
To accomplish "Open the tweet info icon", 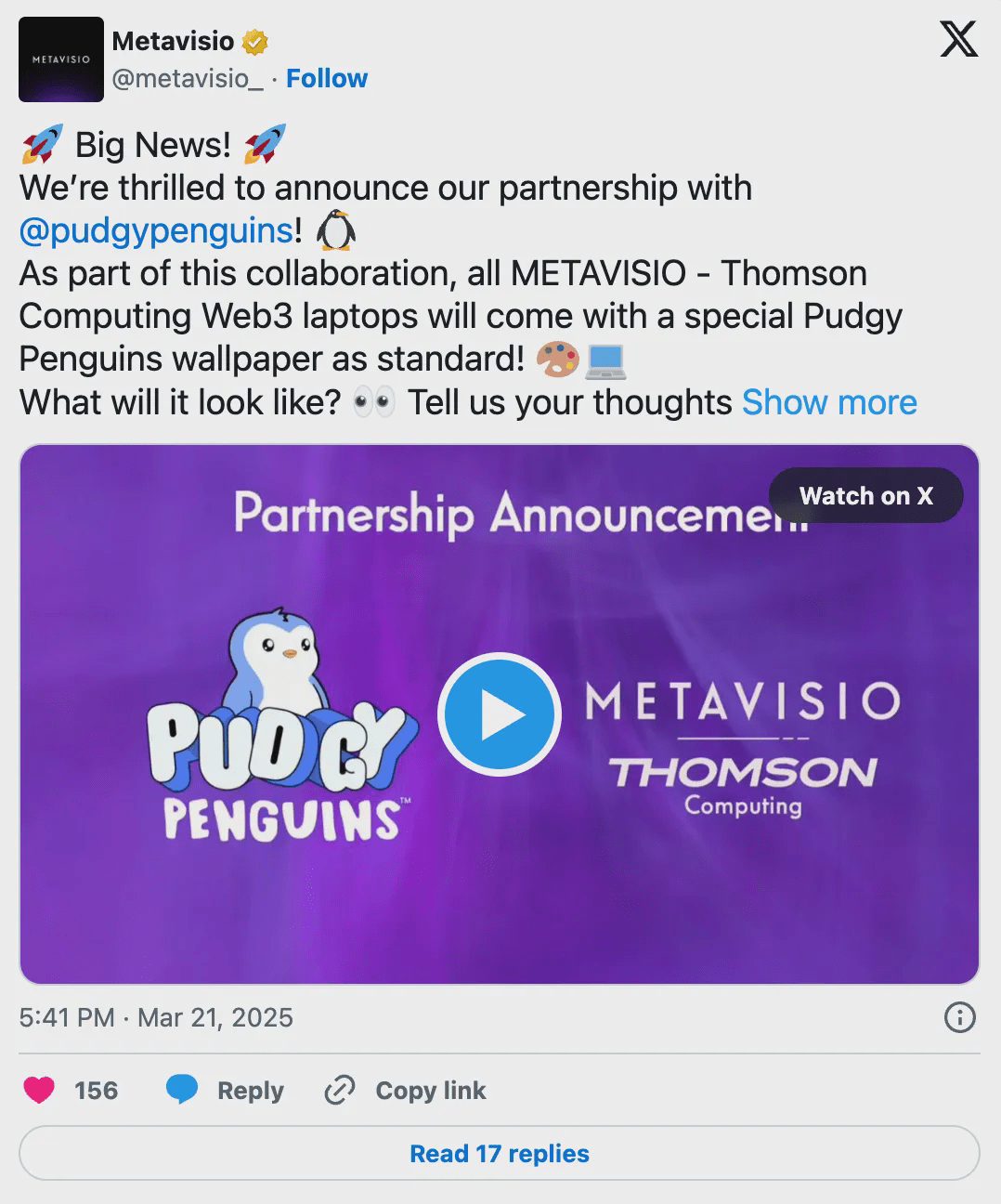I will click(959, 1017).
